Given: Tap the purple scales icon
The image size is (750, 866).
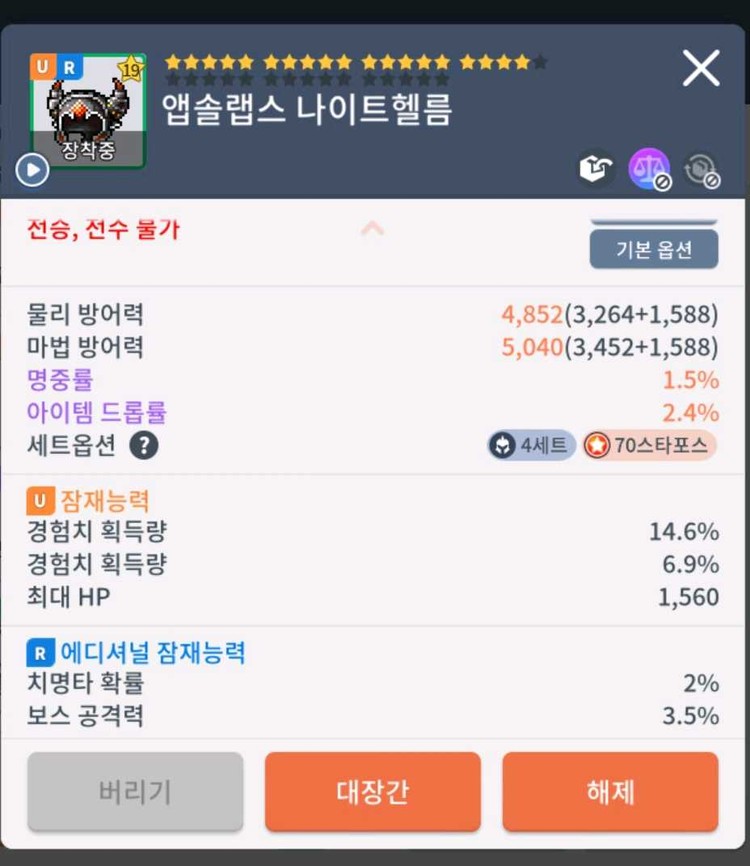Looking at the screenshot, I should (x=649, y=169).
